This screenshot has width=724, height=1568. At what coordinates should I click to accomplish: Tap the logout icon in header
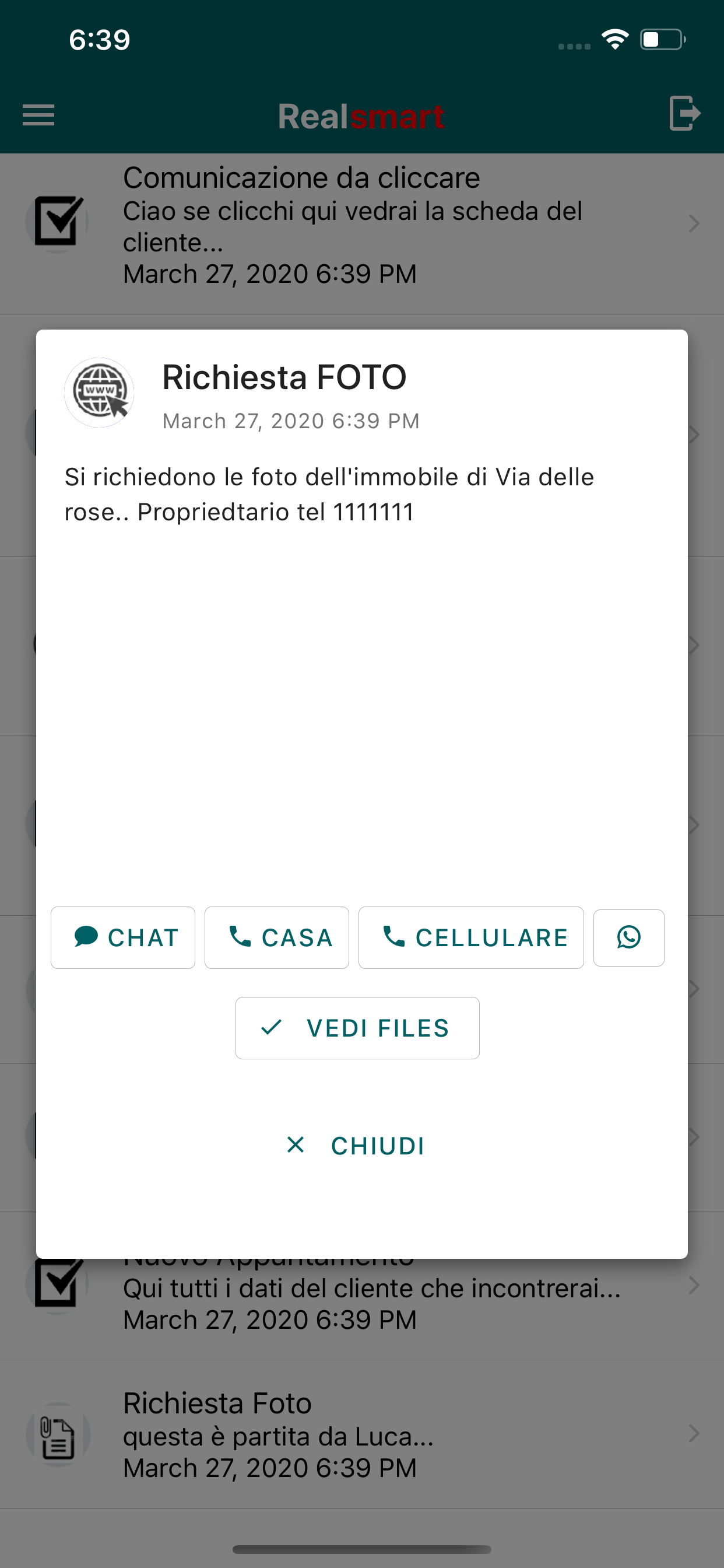(685, 113)
